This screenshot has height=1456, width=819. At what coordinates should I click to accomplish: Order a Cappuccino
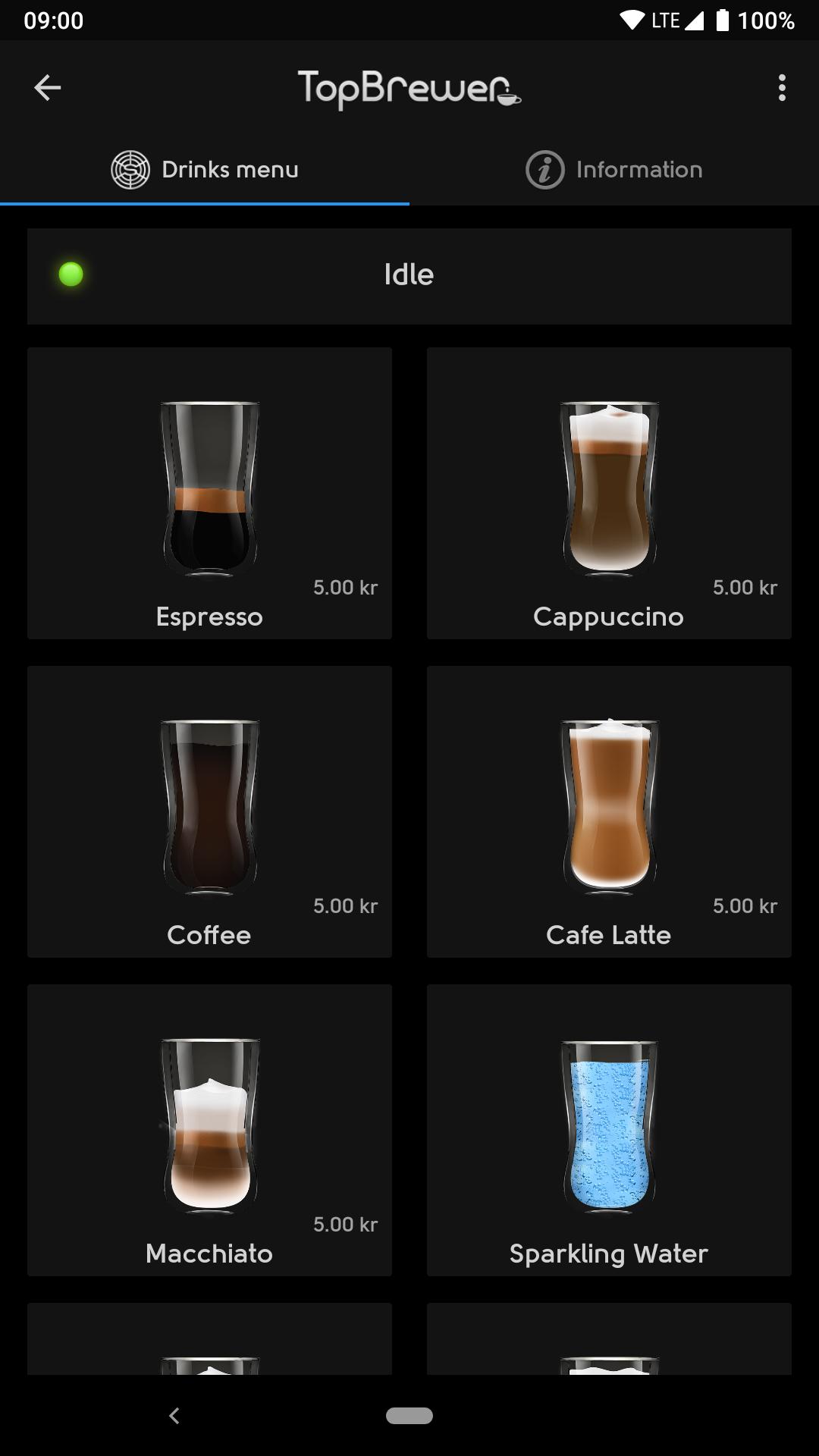coord(610,493)
